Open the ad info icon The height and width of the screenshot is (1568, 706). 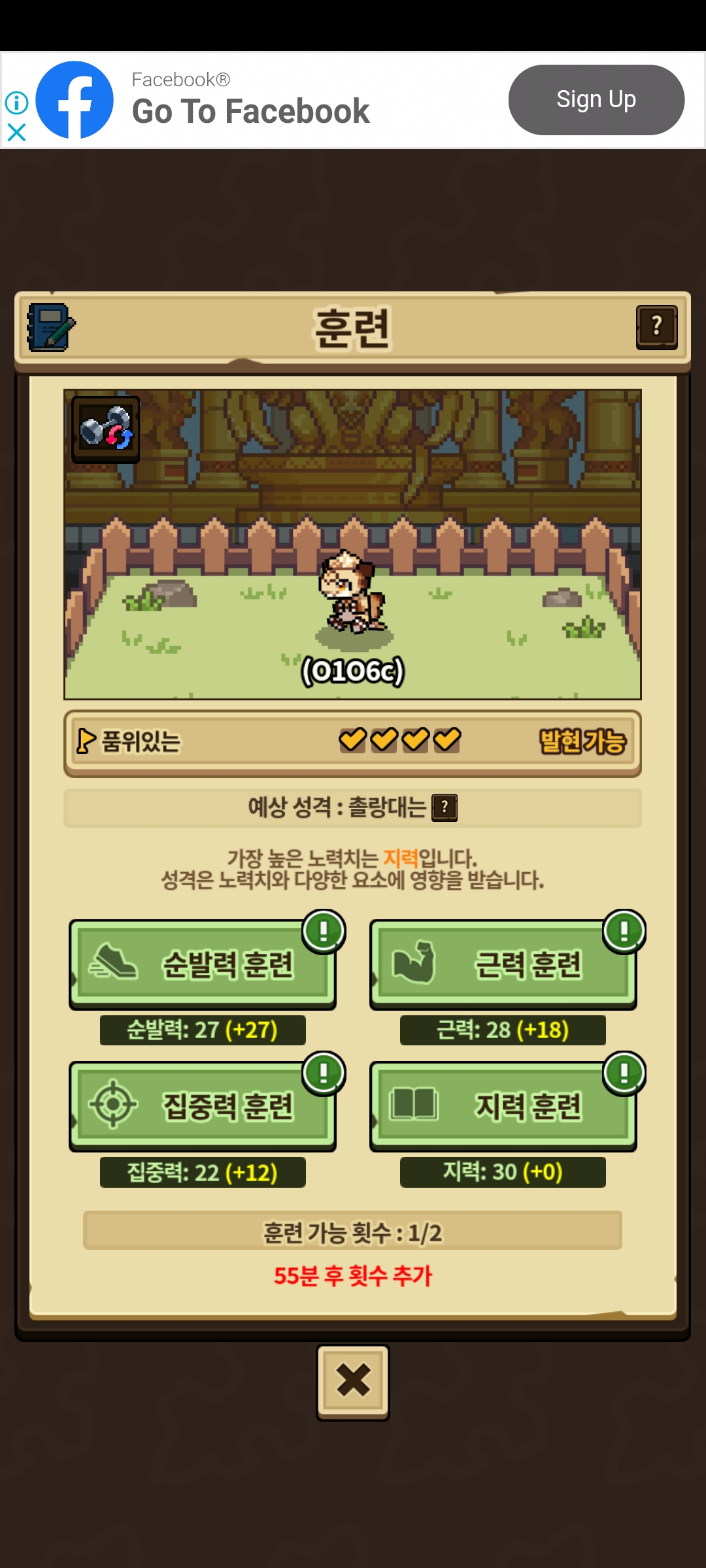pos(16,103)
